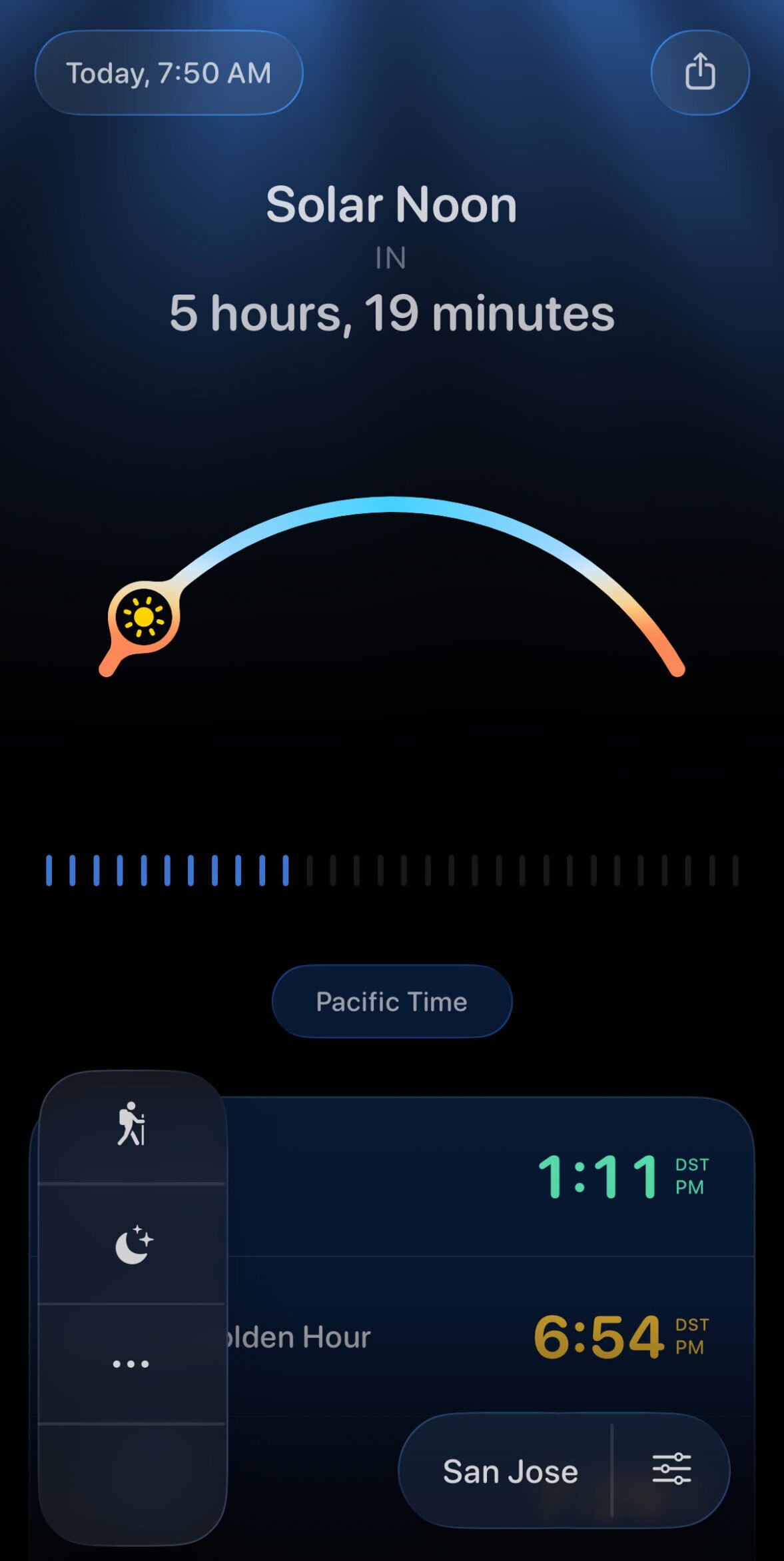The image size is (784, 1561).
Task: Select the moon and stars icon
Action: pyautogui.click(x=132, y=1244)
